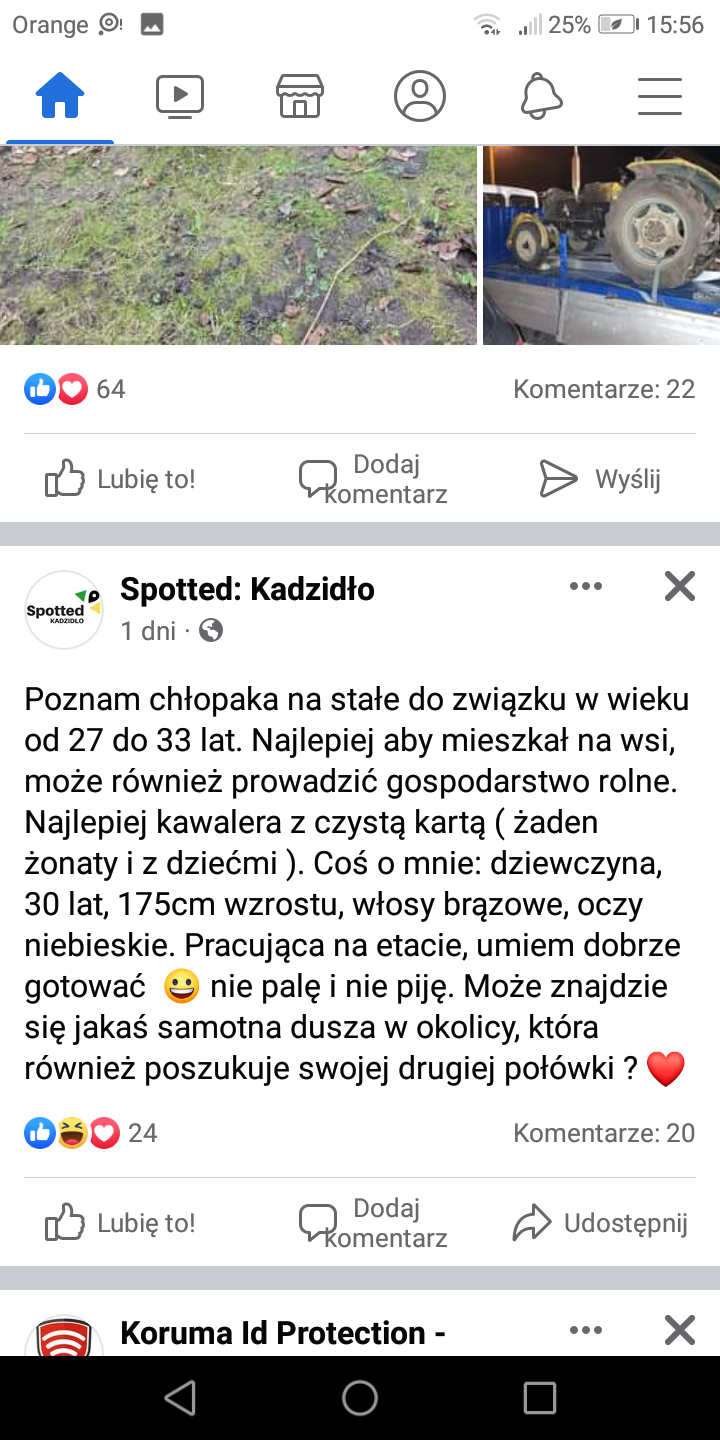Tap Udostępnij to share Spotted post
This screenshot has width=720, height=1440.
tap(600, 1223)
